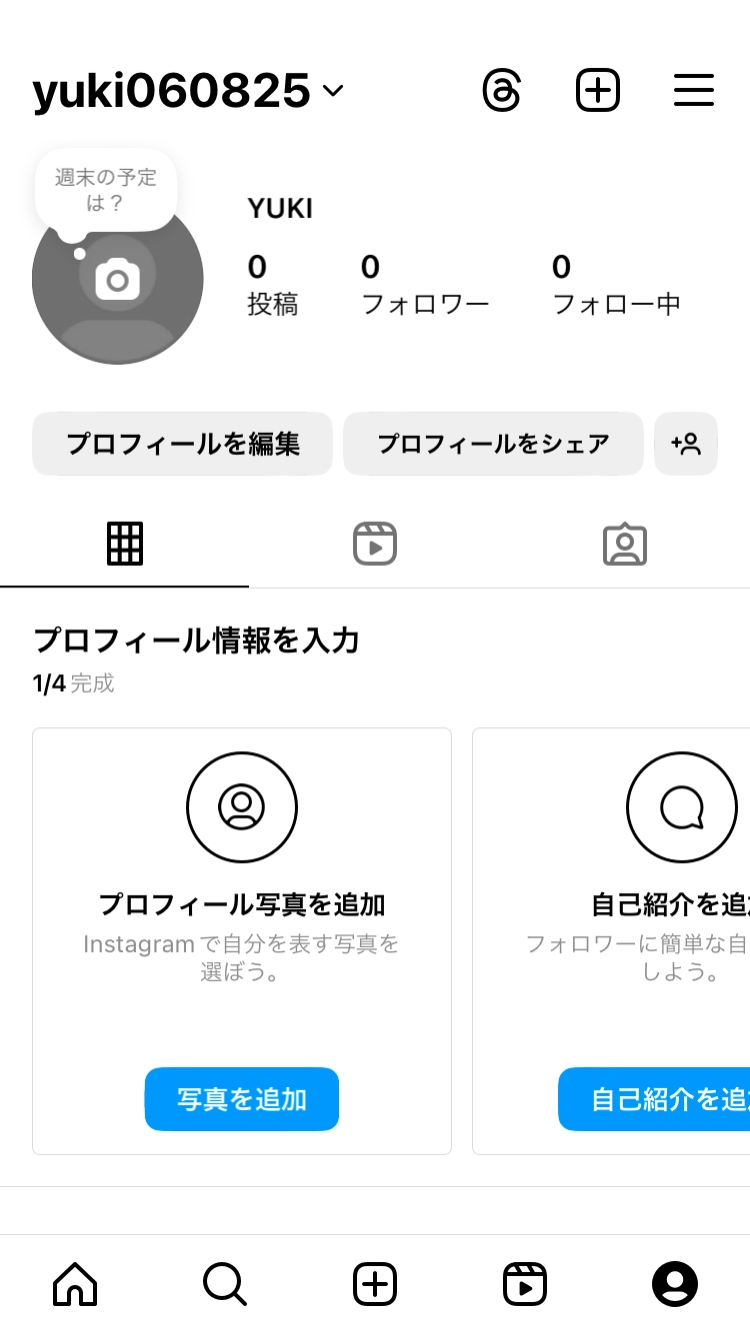
Task: Tap プロフィールを編集 button
Action: pos(183,444)
